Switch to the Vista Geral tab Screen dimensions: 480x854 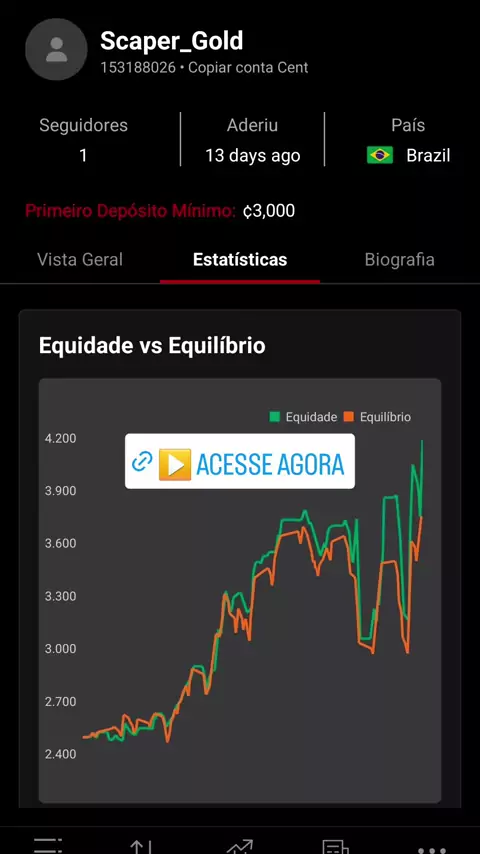coord(80,260)
